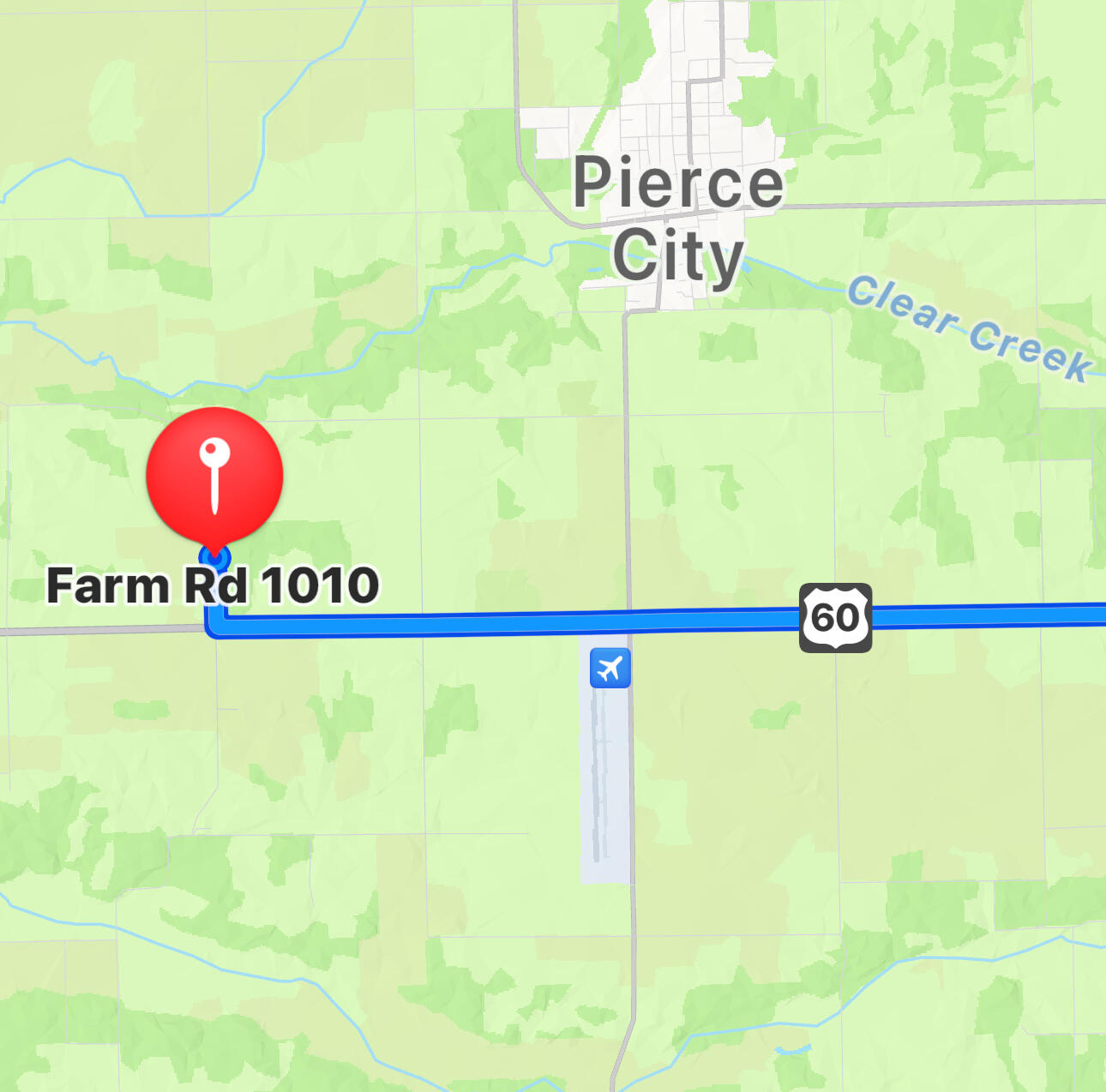
Task: Open the airport marker on the map
Action: (x=610, y=668)
